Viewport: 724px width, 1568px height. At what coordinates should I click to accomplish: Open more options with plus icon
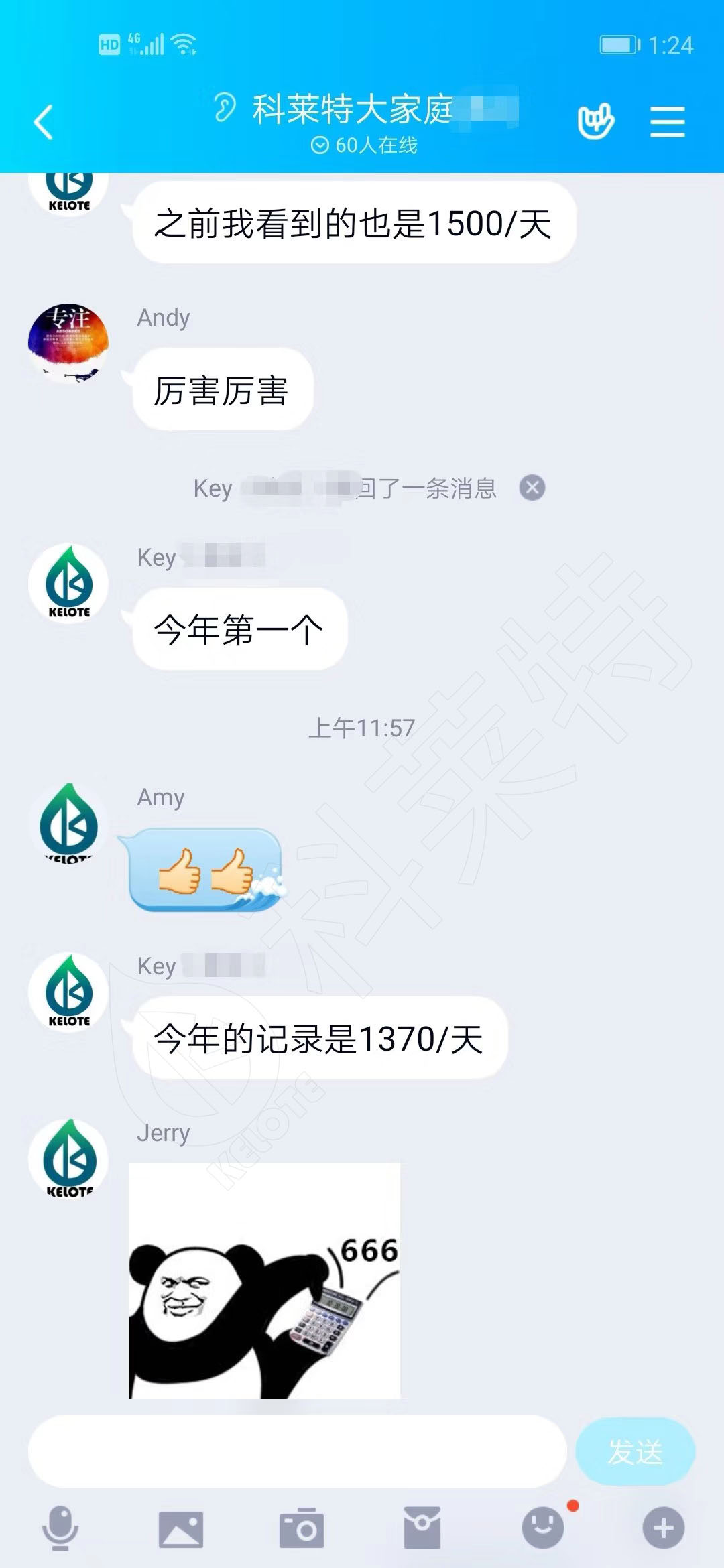pos(664,1528)
